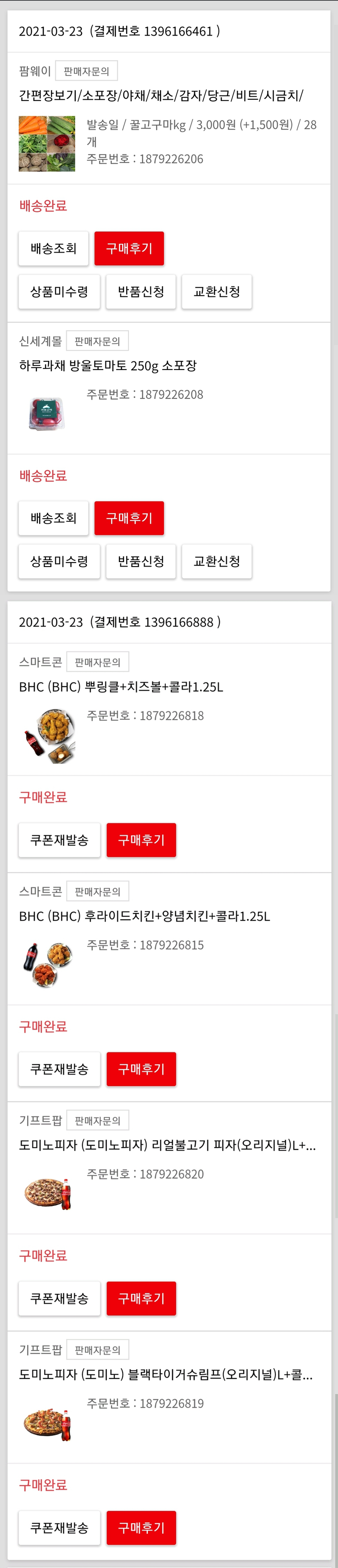Write 구매후기 for 리얼불고기 피자 order
338x1568 pixels.
141,1298
